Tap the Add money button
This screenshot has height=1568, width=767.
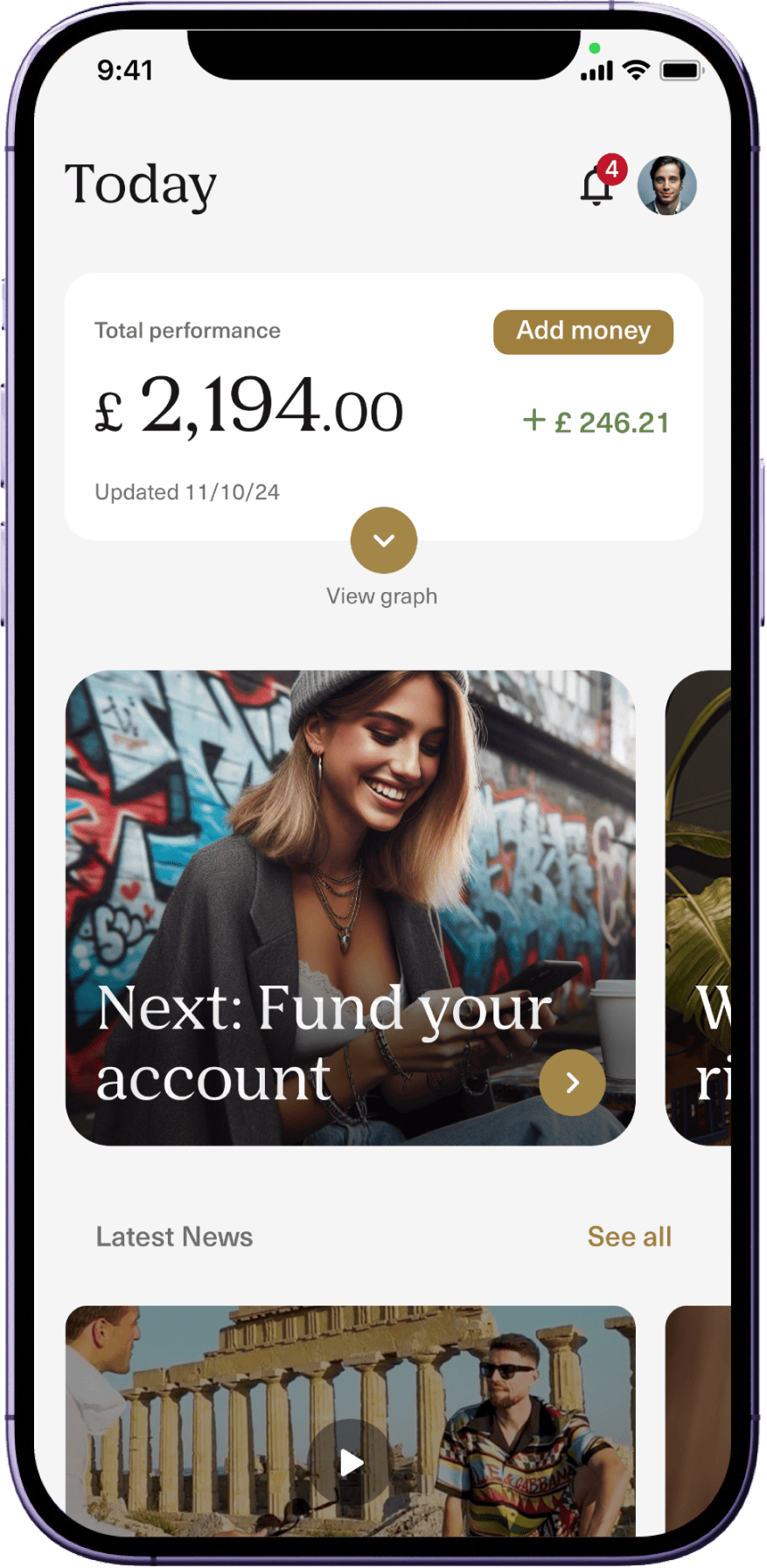click(x=582, y=331)
